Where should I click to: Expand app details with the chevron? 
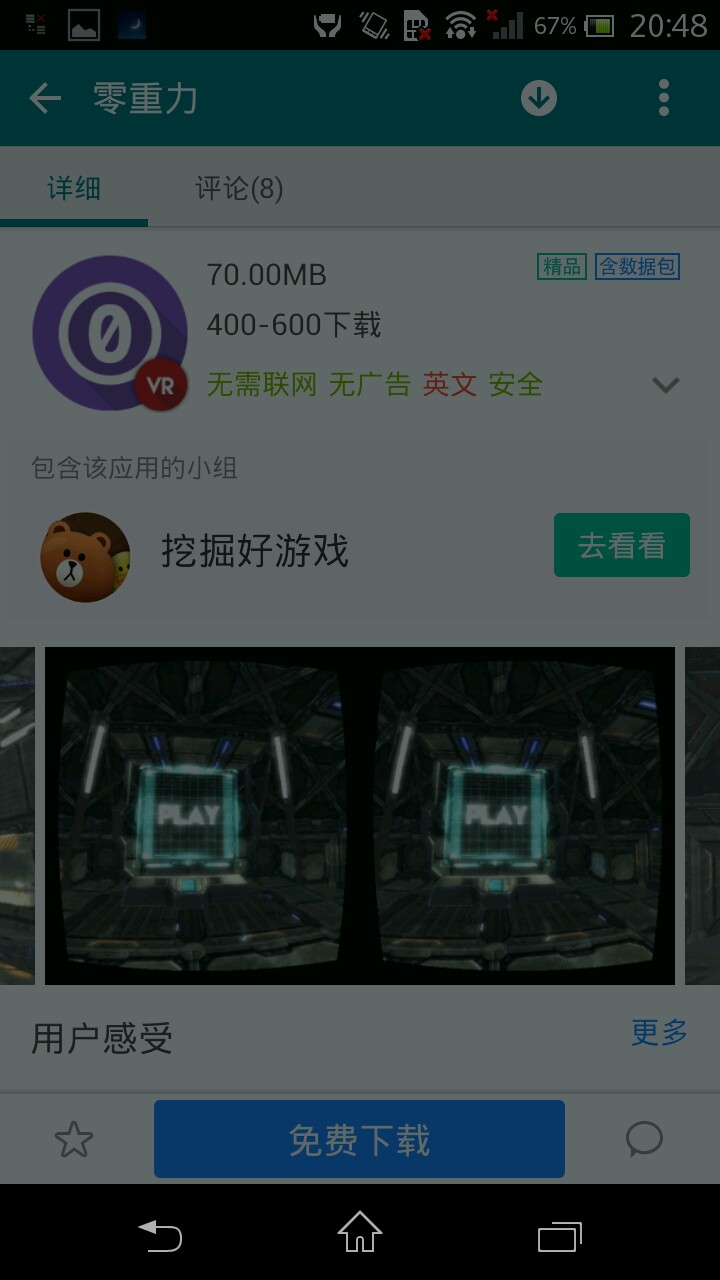[x=665, y=385]
